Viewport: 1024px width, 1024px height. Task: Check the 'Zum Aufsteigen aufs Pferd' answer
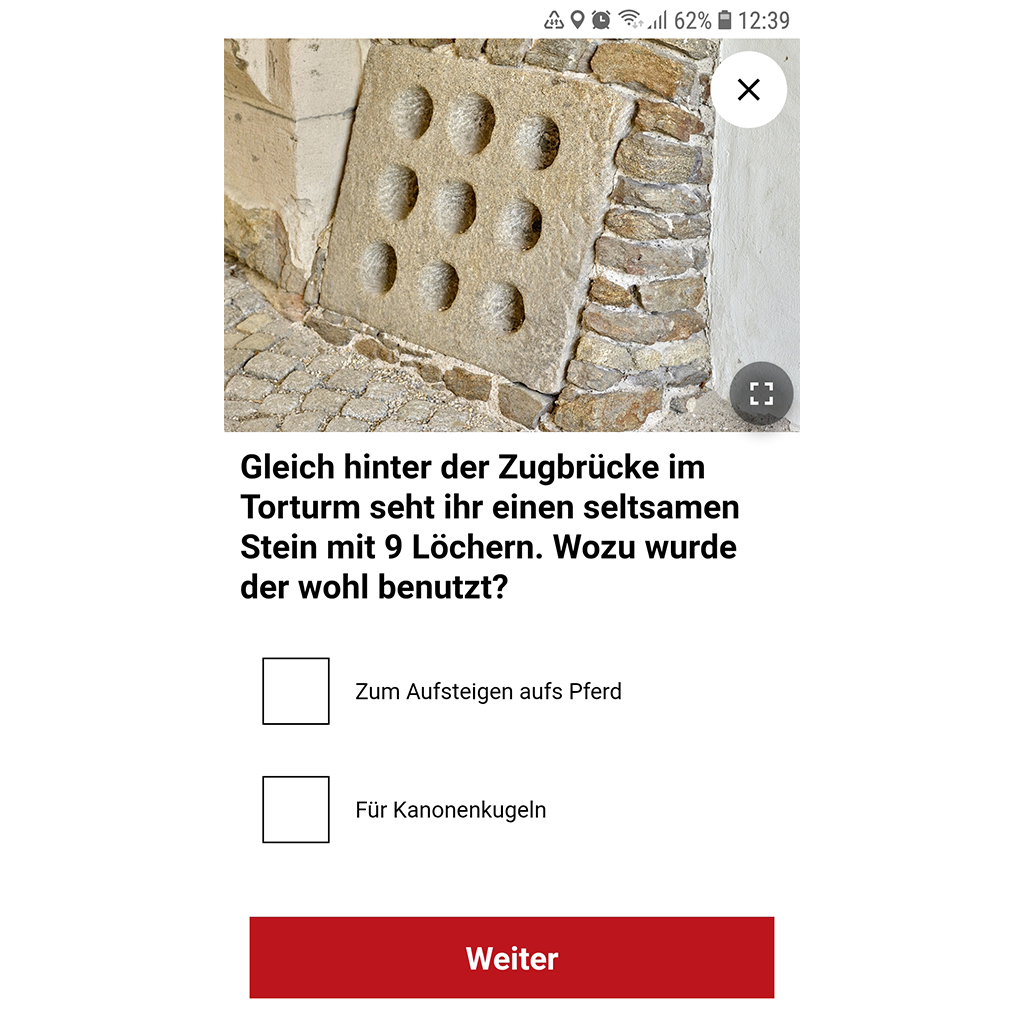(296, 691)
